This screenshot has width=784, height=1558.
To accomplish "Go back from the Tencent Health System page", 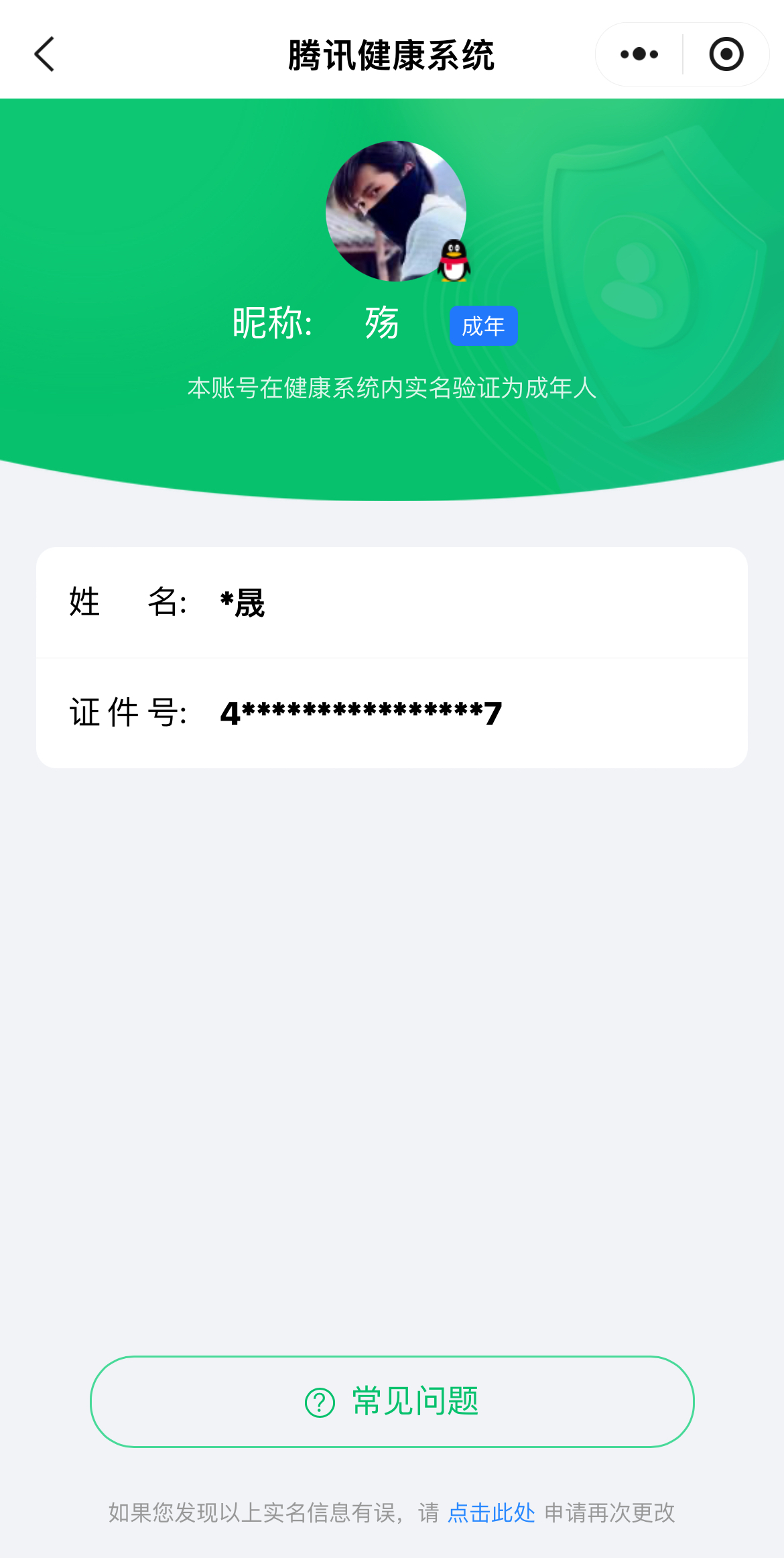I will tap(44, 54).
